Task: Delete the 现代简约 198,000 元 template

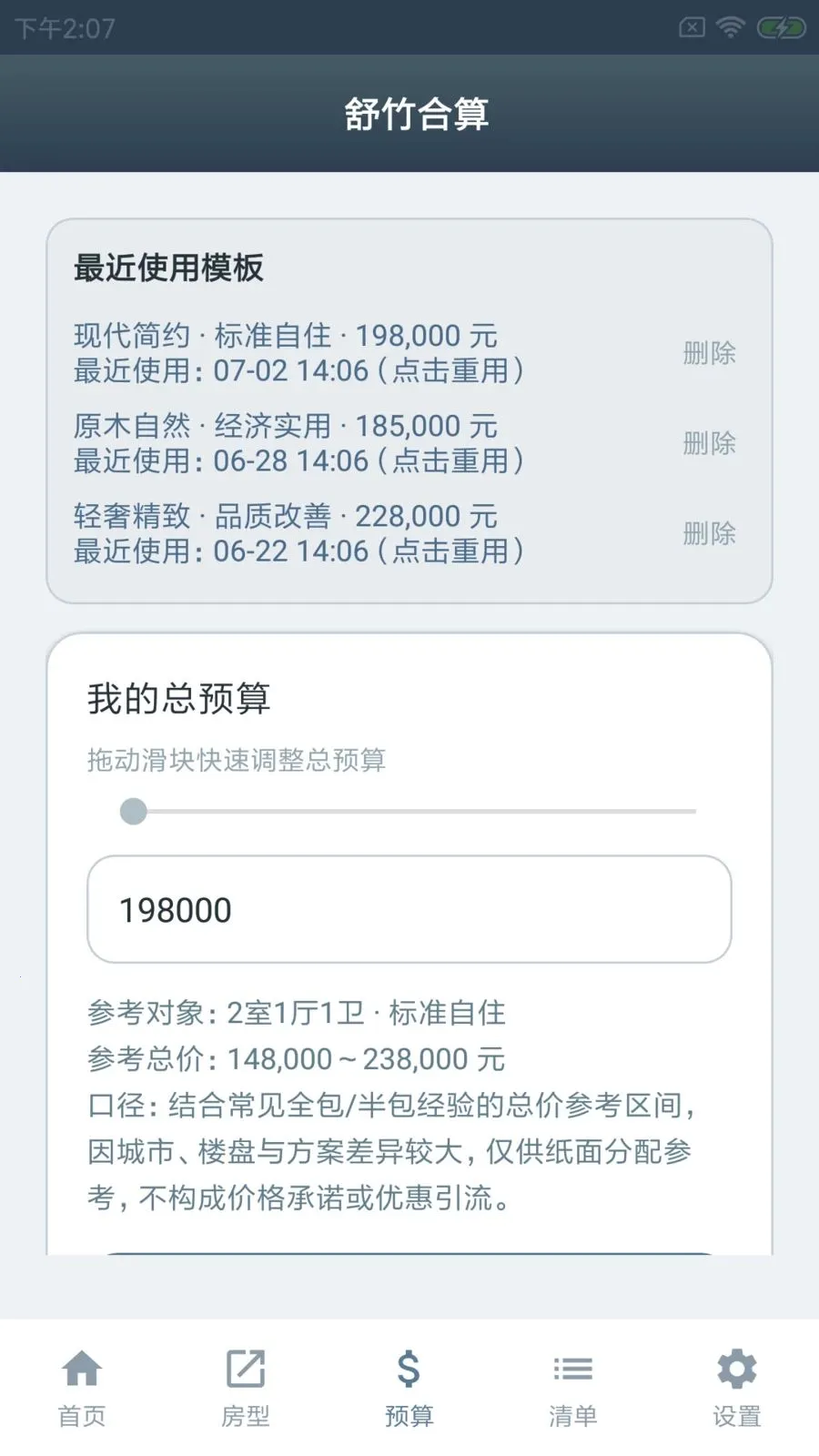Action: pos(709,353)
